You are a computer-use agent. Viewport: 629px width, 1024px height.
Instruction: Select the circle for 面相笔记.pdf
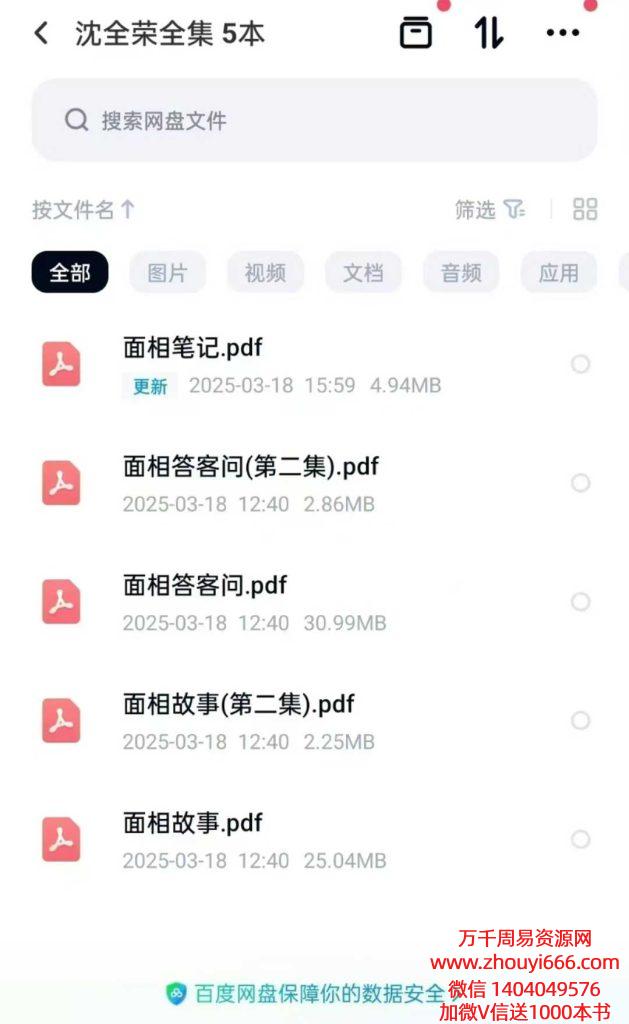580,365
